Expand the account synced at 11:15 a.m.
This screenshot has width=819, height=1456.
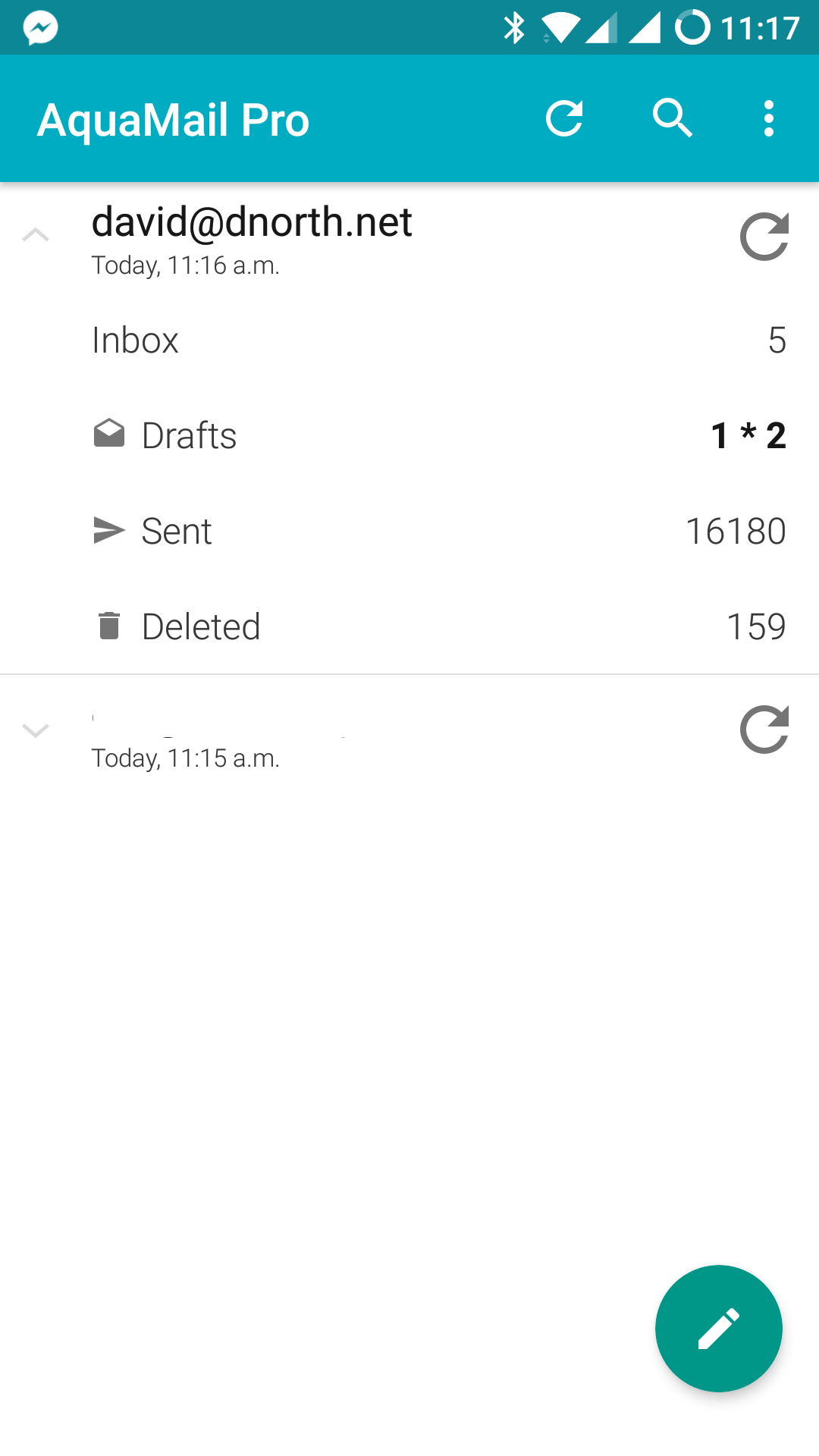[36, 730]
